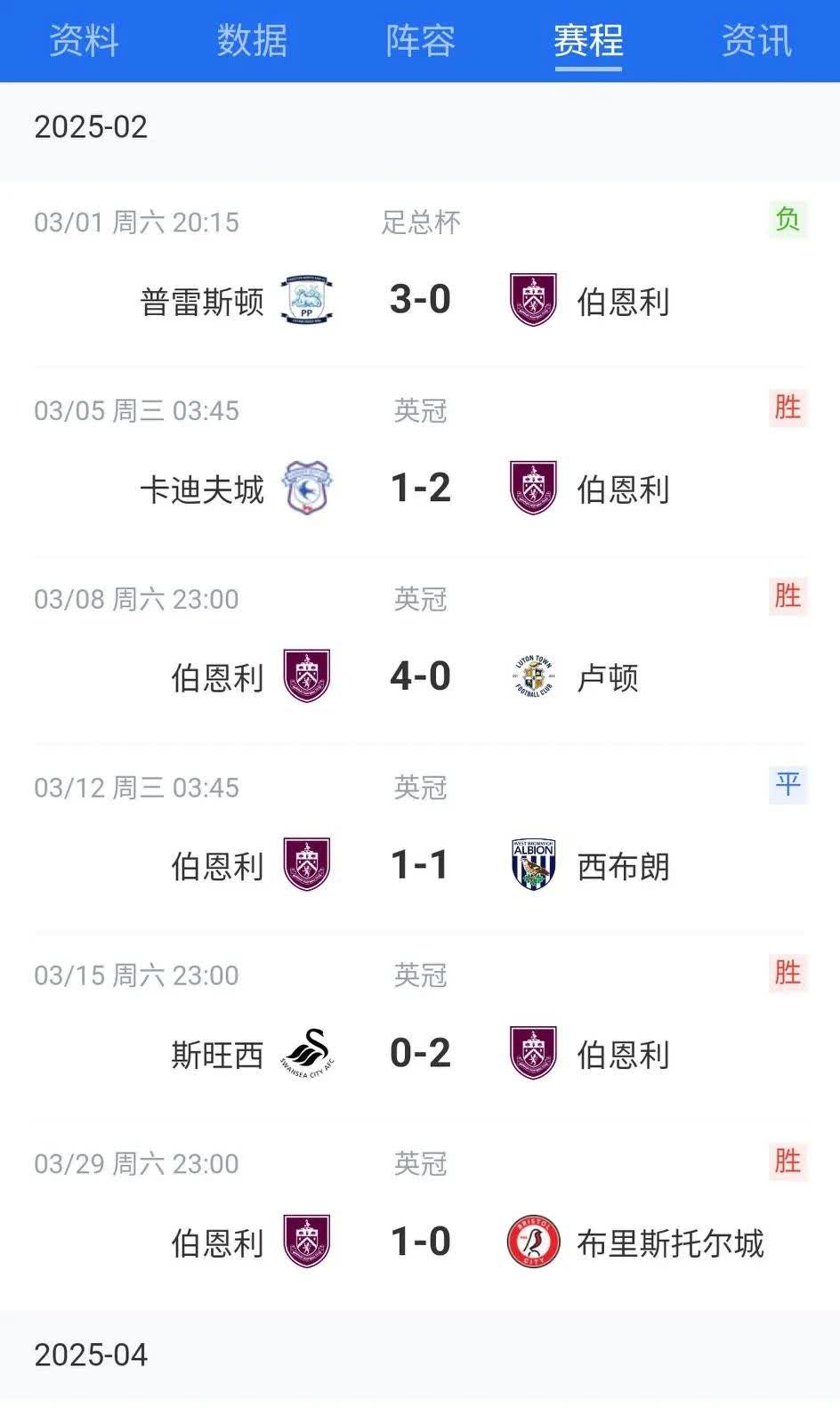Open the 普雷斯顿 vs 伯恩利 3-0 match
This screenshot has height=1408, width=840.
tap(420, 274)
